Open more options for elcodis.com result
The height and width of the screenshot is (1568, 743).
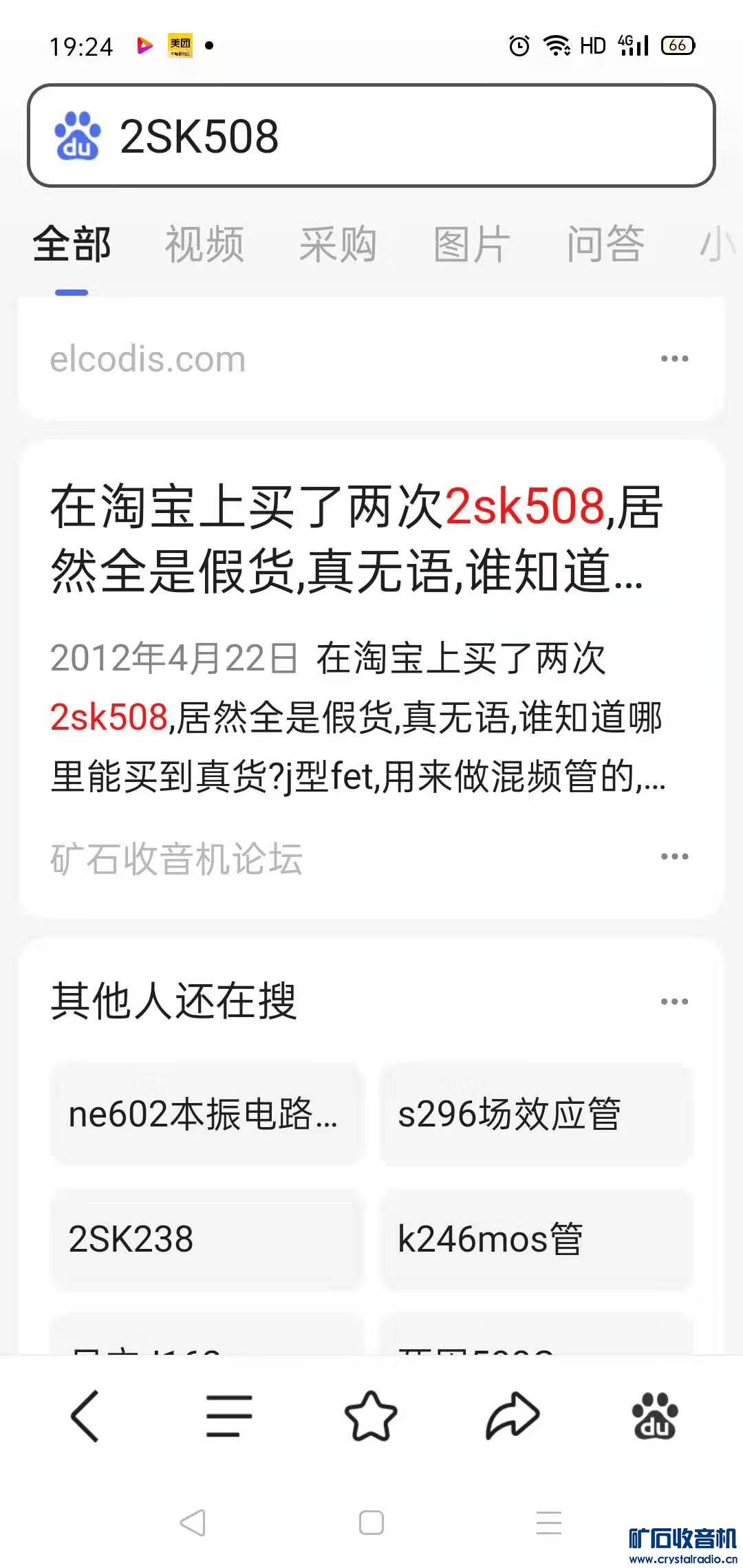coord(674,358)
